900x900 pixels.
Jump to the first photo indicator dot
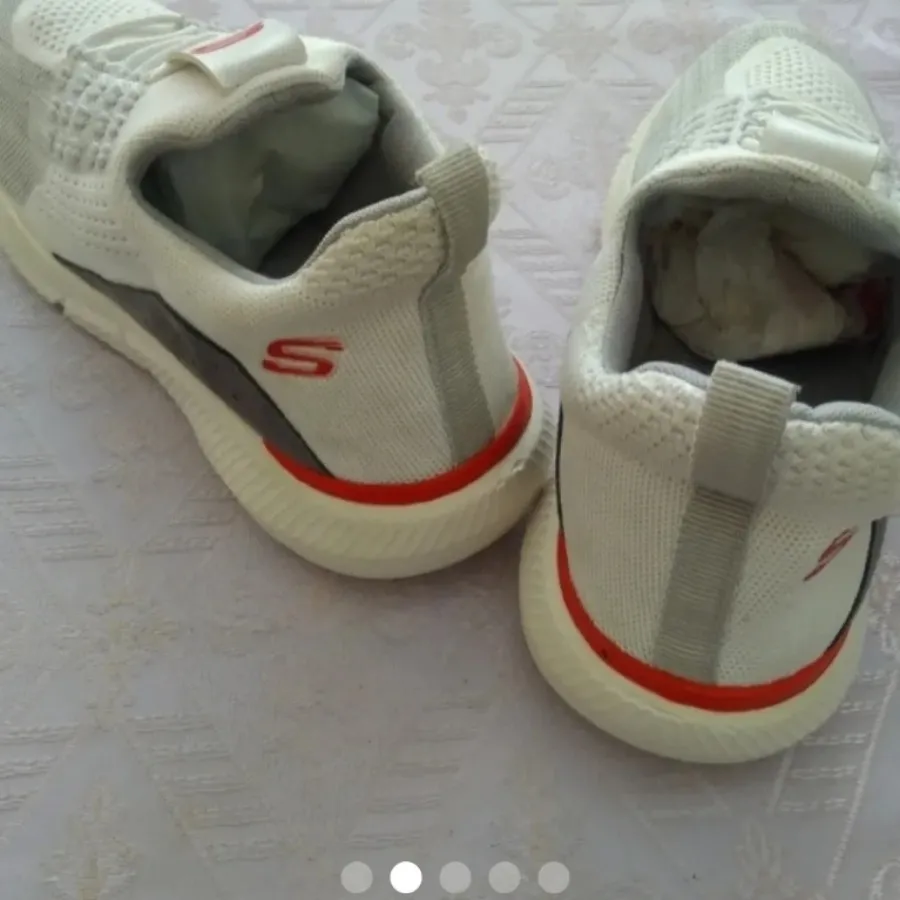point(356,877)
